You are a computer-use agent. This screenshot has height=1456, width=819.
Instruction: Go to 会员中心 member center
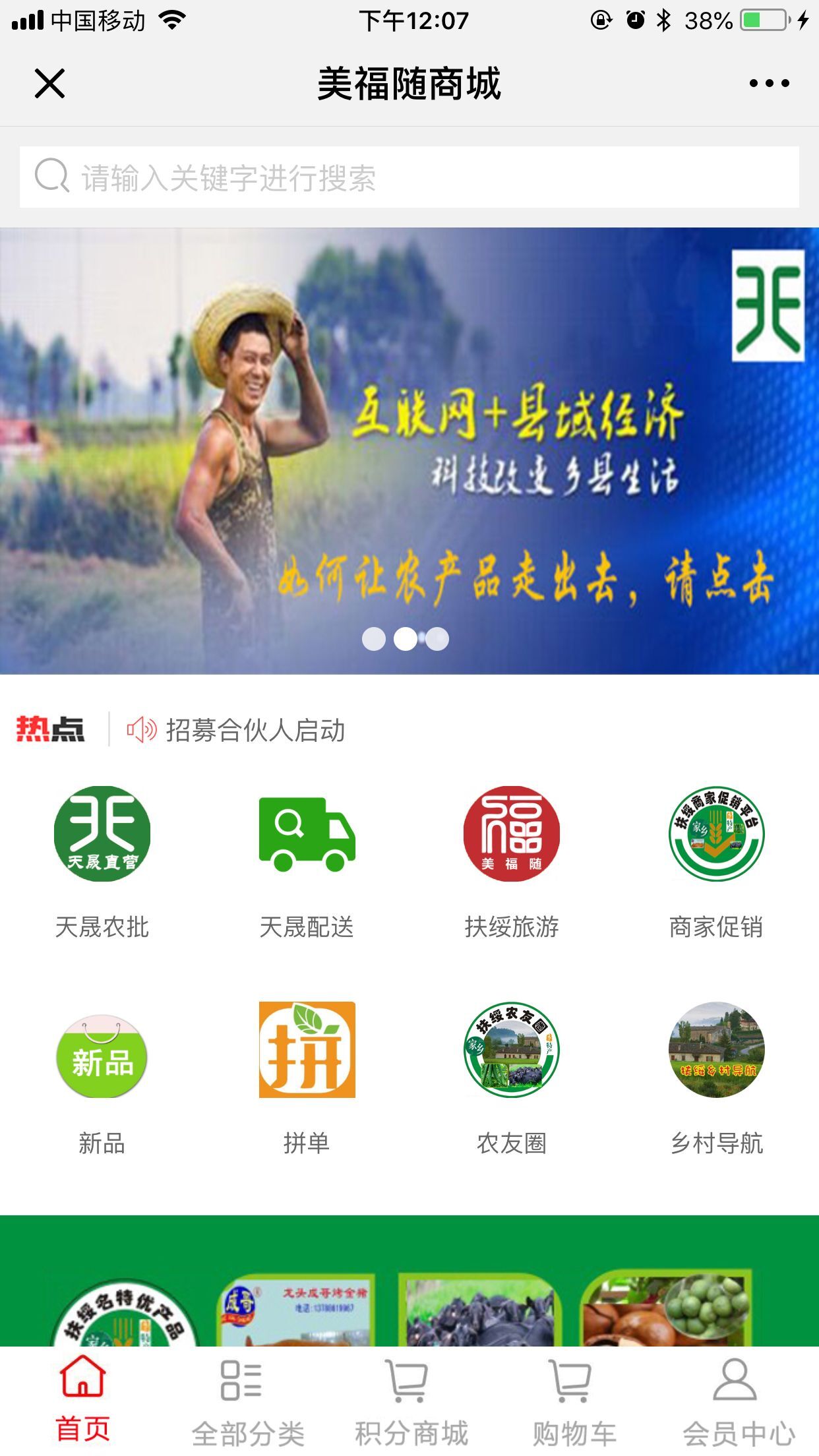[737, 1403]
